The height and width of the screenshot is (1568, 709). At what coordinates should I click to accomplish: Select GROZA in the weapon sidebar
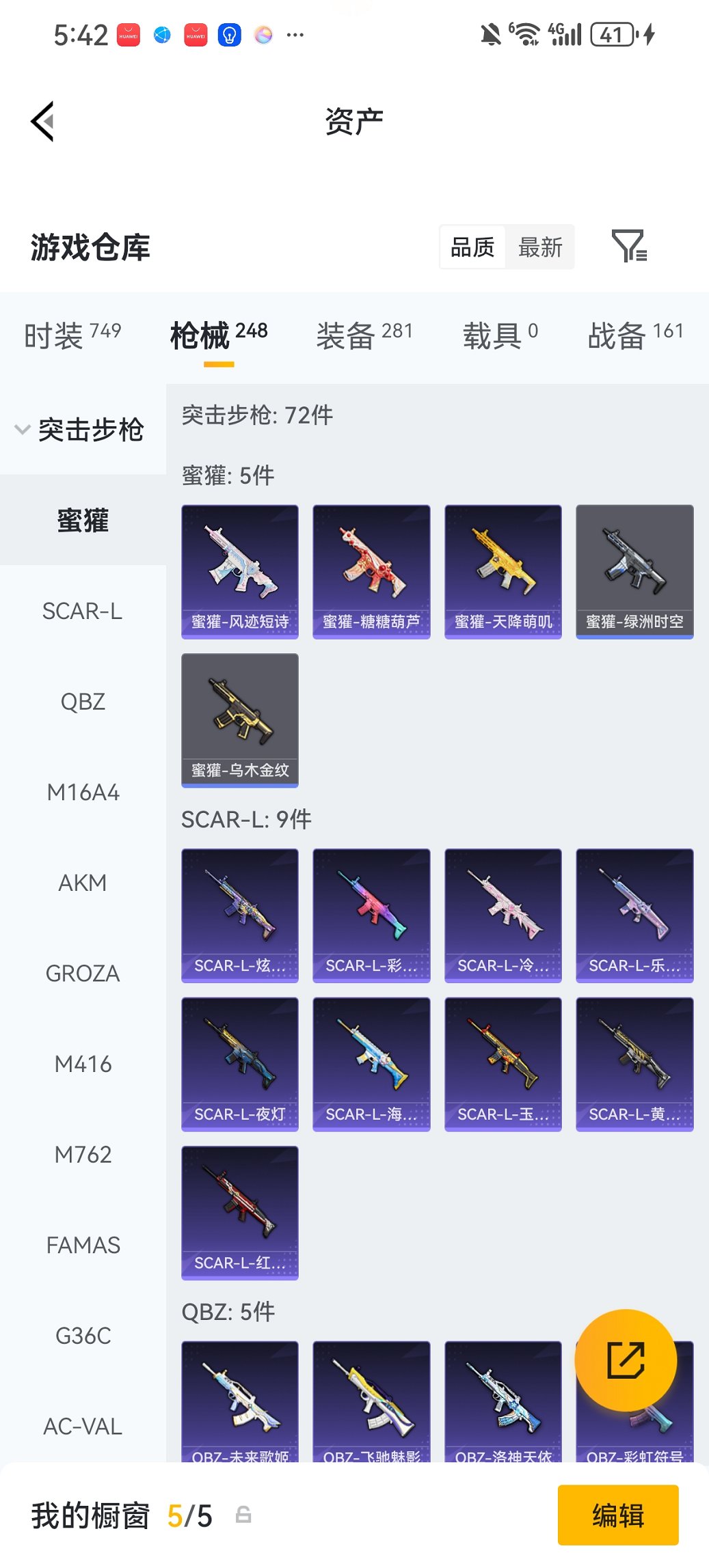tap(82, 973)
